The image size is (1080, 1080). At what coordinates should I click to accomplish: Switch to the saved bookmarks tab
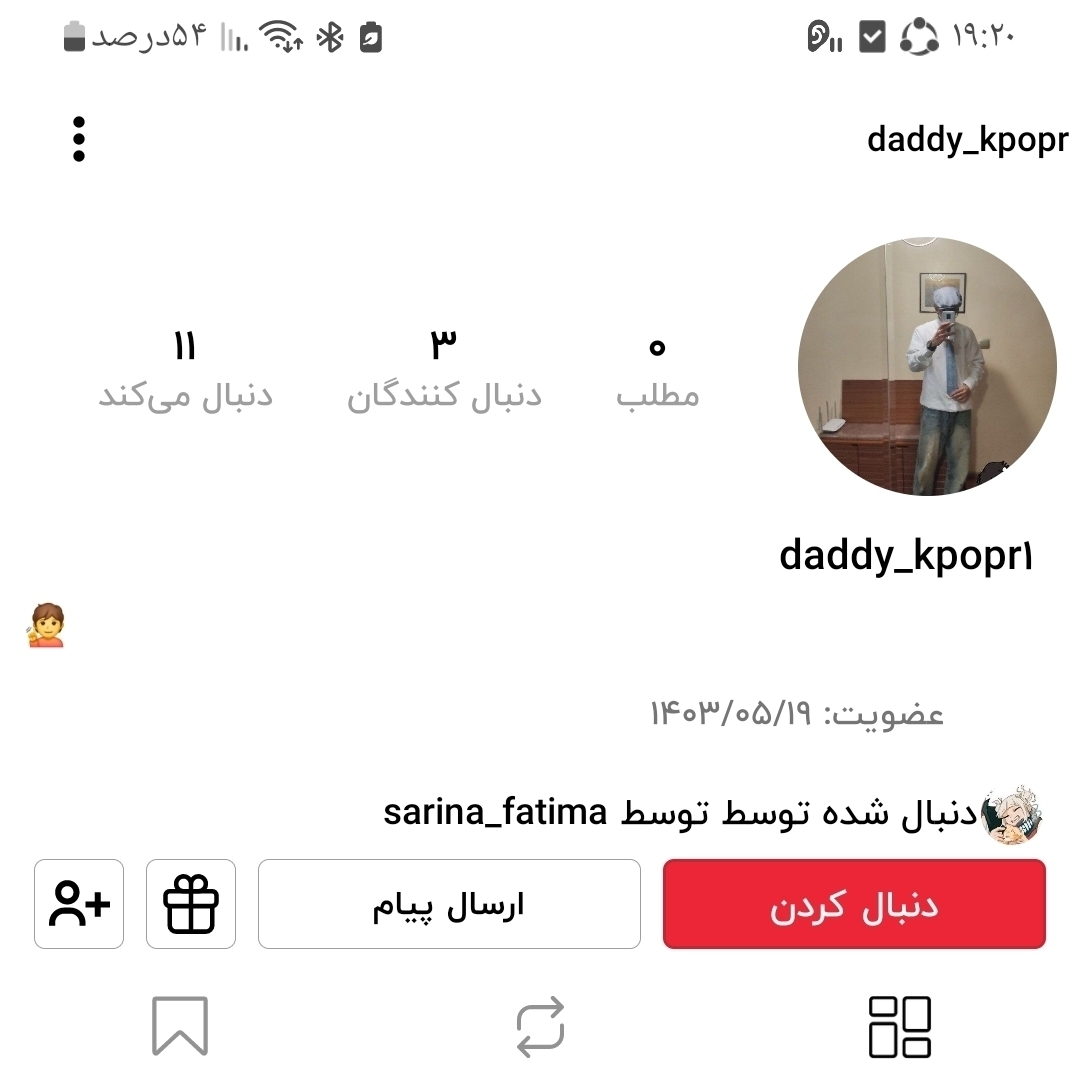pos(180,1027)
